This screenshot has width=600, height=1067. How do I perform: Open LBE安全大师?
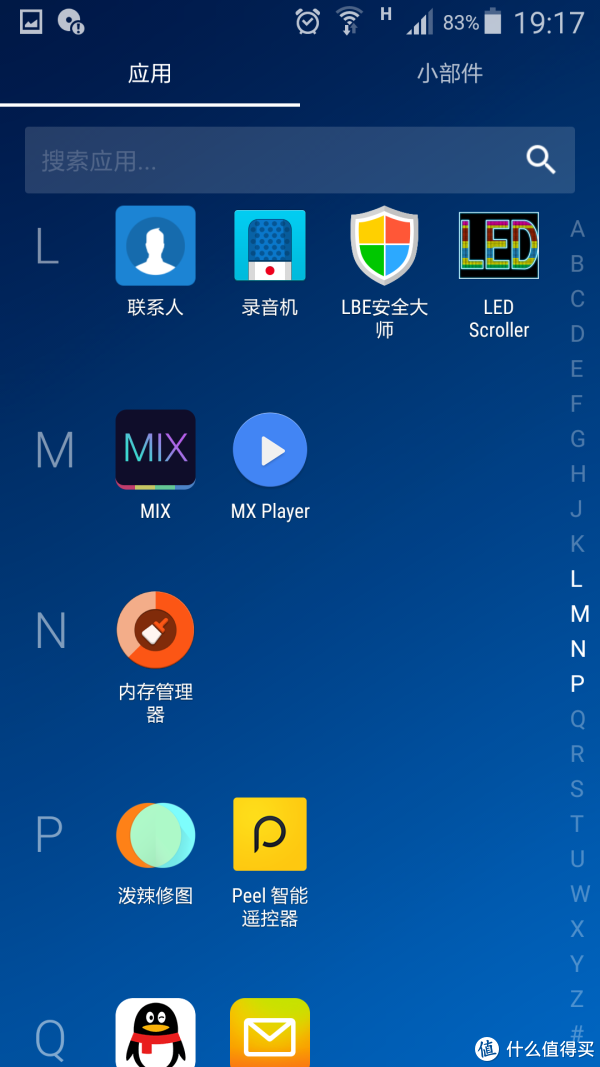[x=384, y=246]
